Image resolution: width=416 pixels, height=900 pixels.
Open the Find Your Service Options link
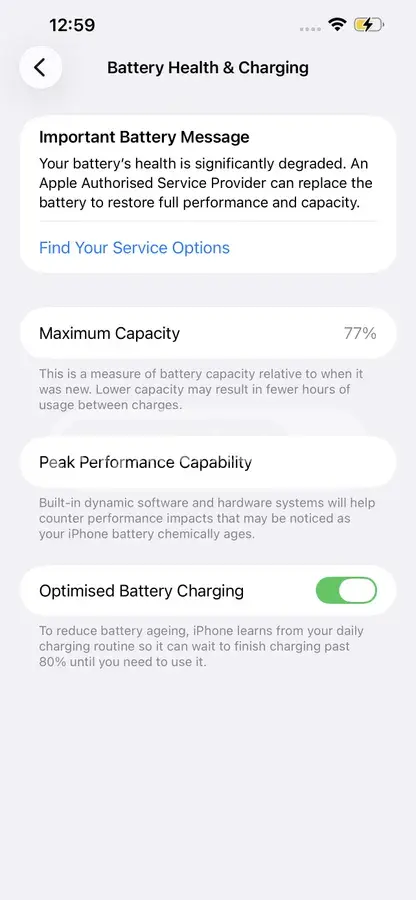[x=134, y=248]
